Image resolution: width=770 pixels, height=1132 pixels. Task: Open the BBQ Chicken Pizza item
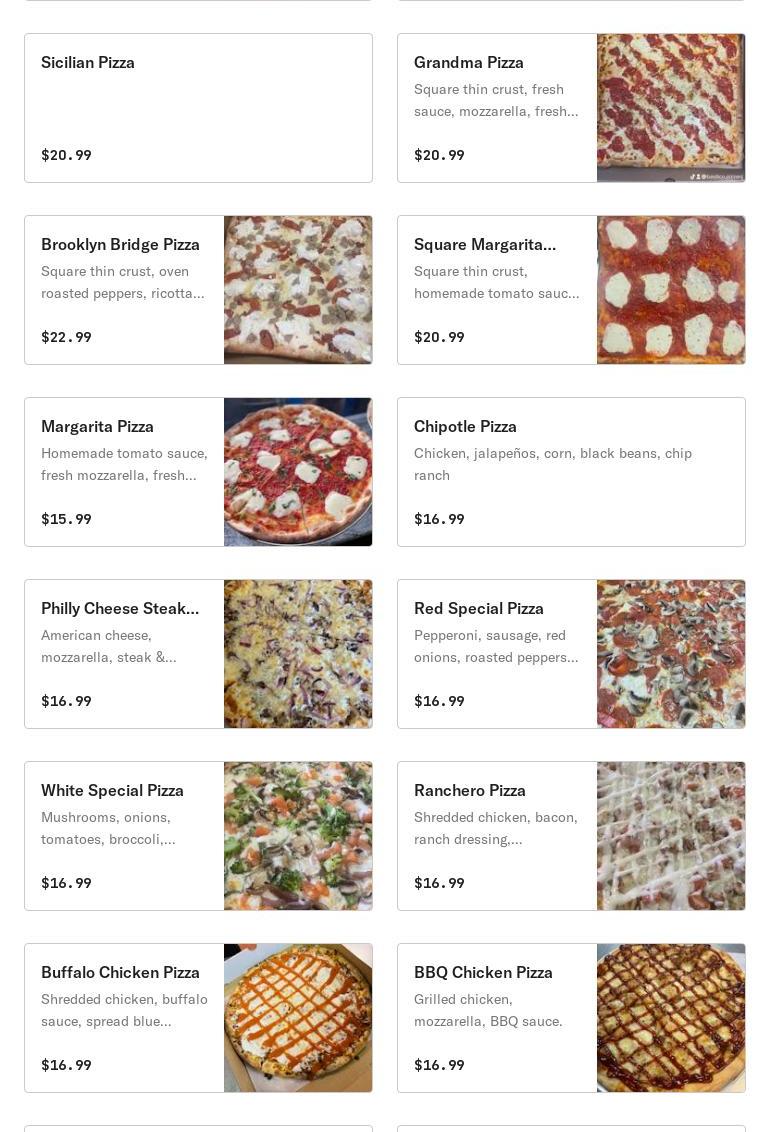pyautogui.click(x=570, y=1018)
